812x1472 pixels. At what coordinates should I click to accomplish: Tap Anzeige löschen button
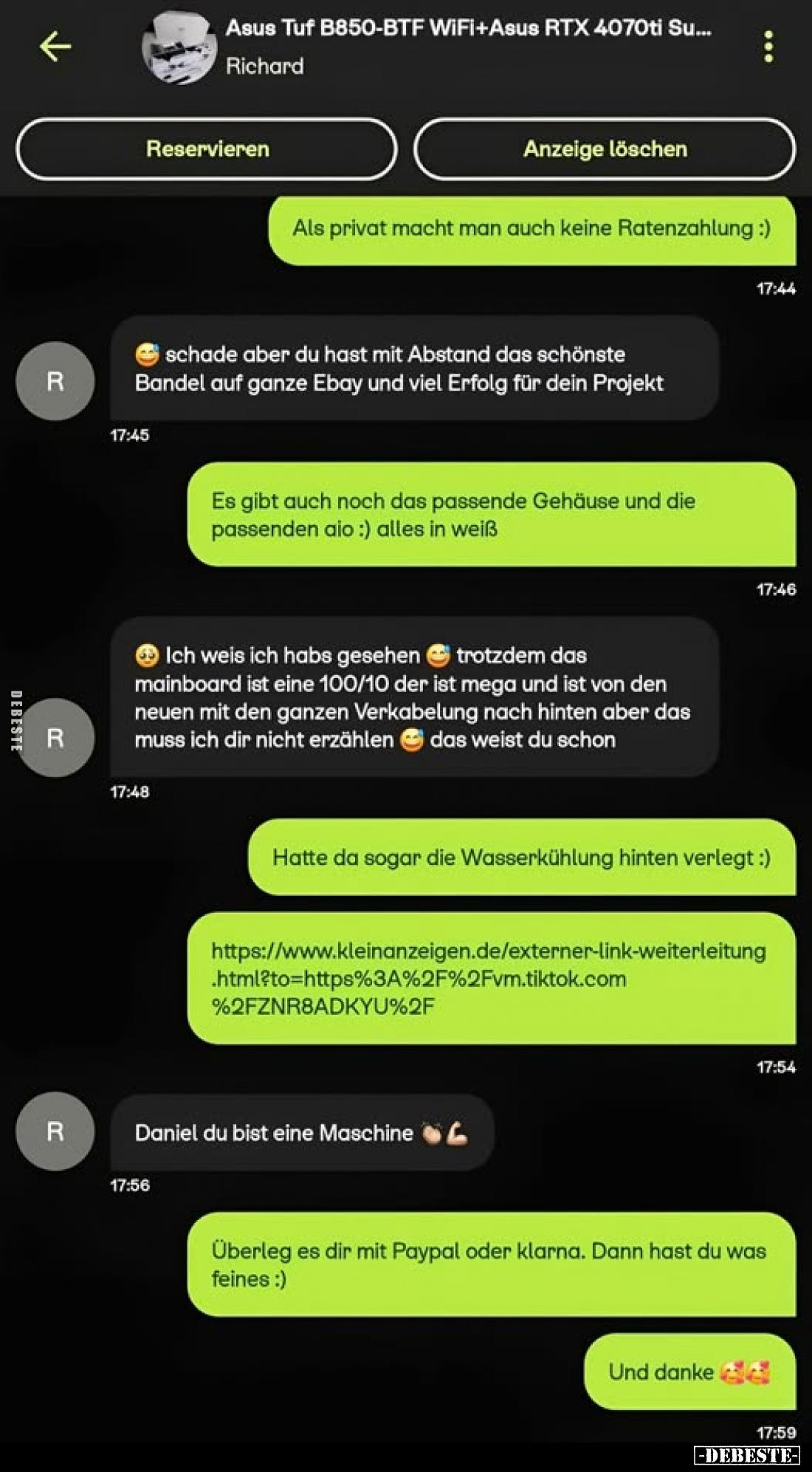[605, 149]
